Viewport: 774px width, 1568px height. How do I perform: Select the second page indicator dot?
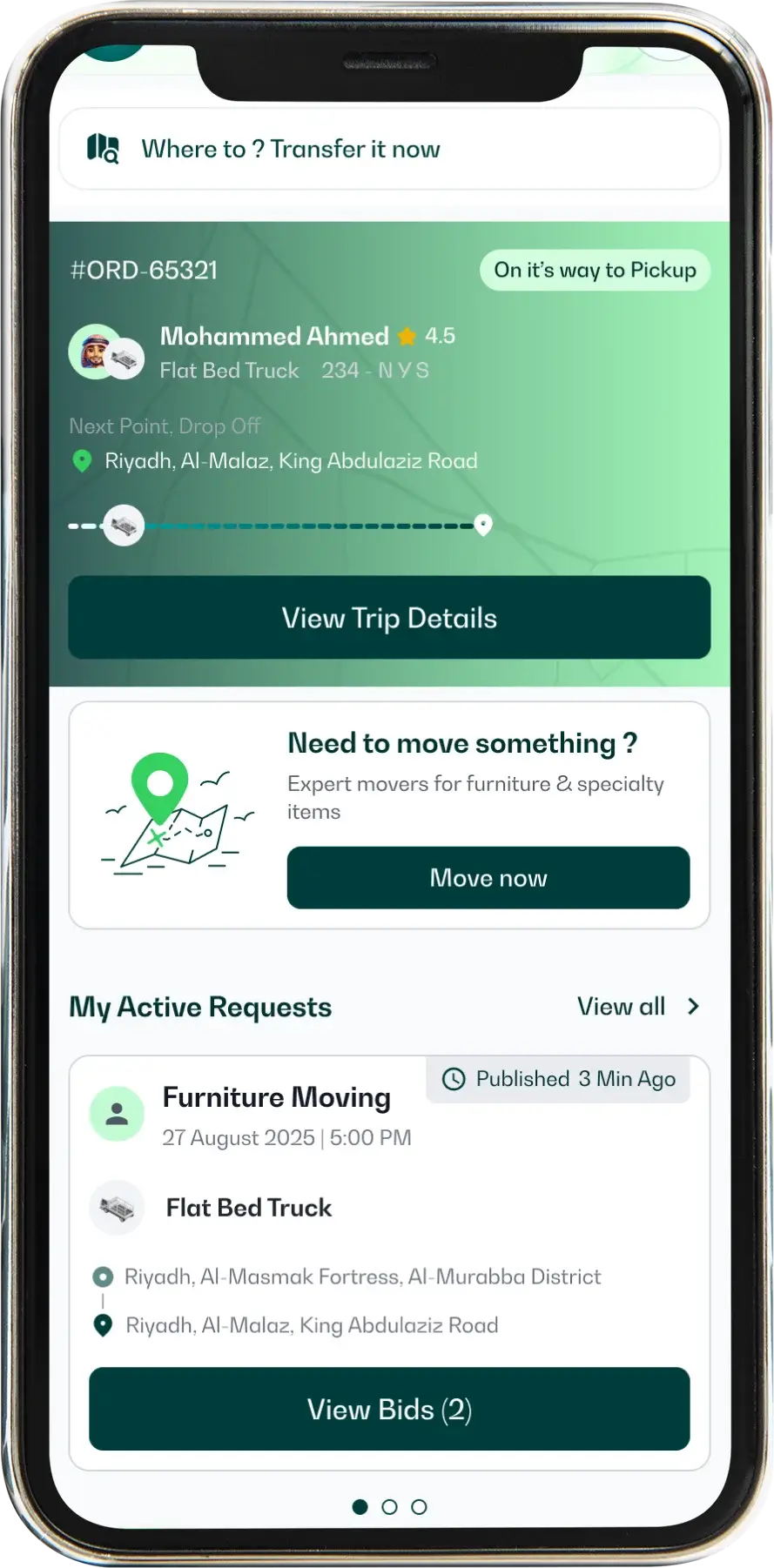click(x=389, y=1507)
